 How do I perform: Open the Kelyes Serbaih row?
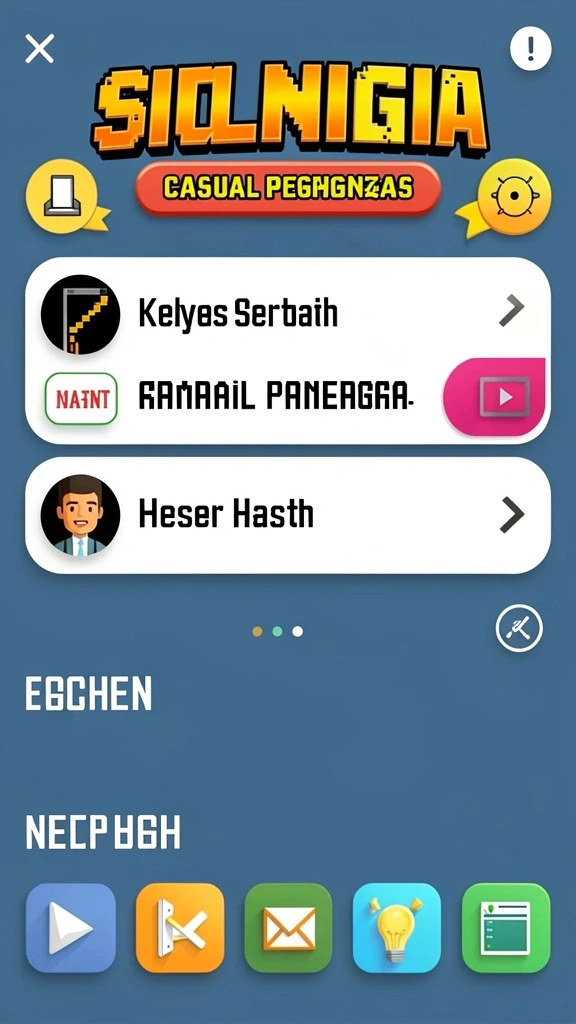(x=288, y=312)
